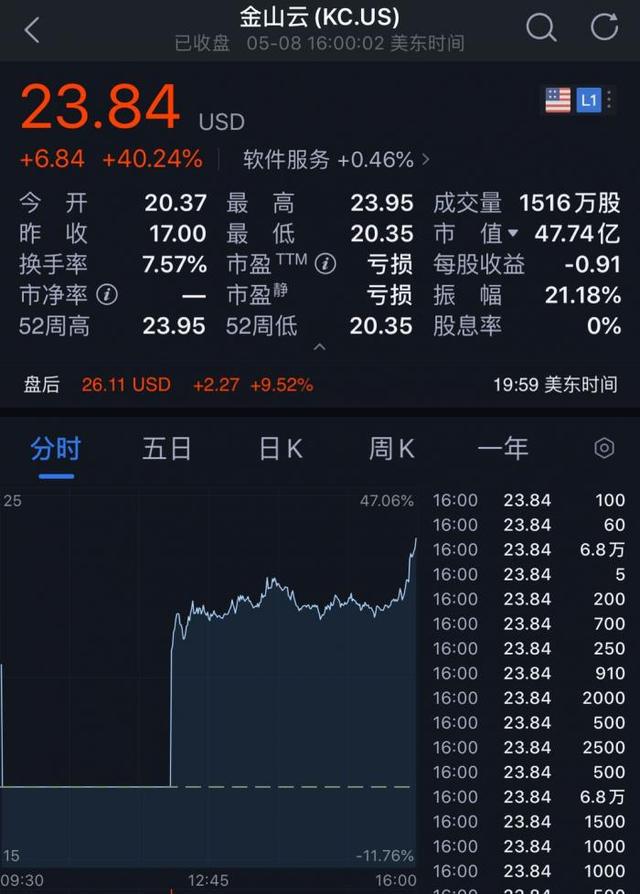Go back using the top arrow
This screenshot has height=894, width=640.
32,30
